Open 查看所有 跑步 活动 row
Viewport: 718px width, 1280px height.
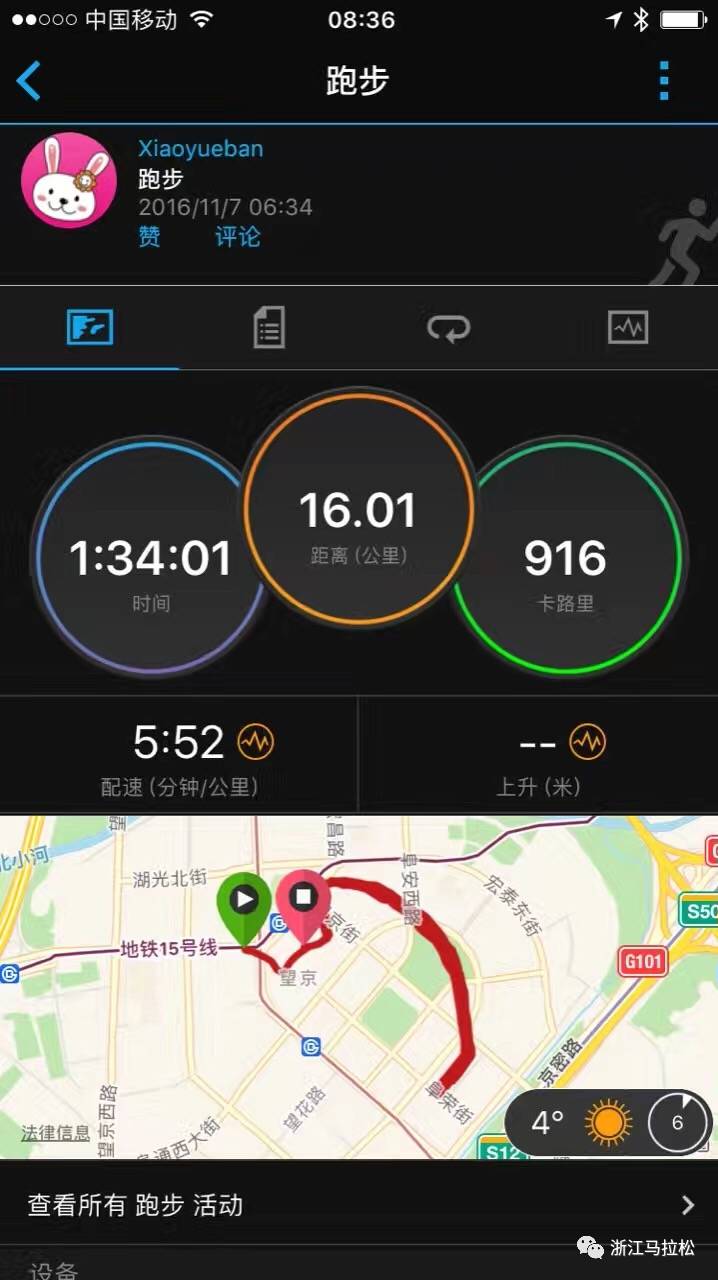pyautogui.click(x=359, y=1205)
